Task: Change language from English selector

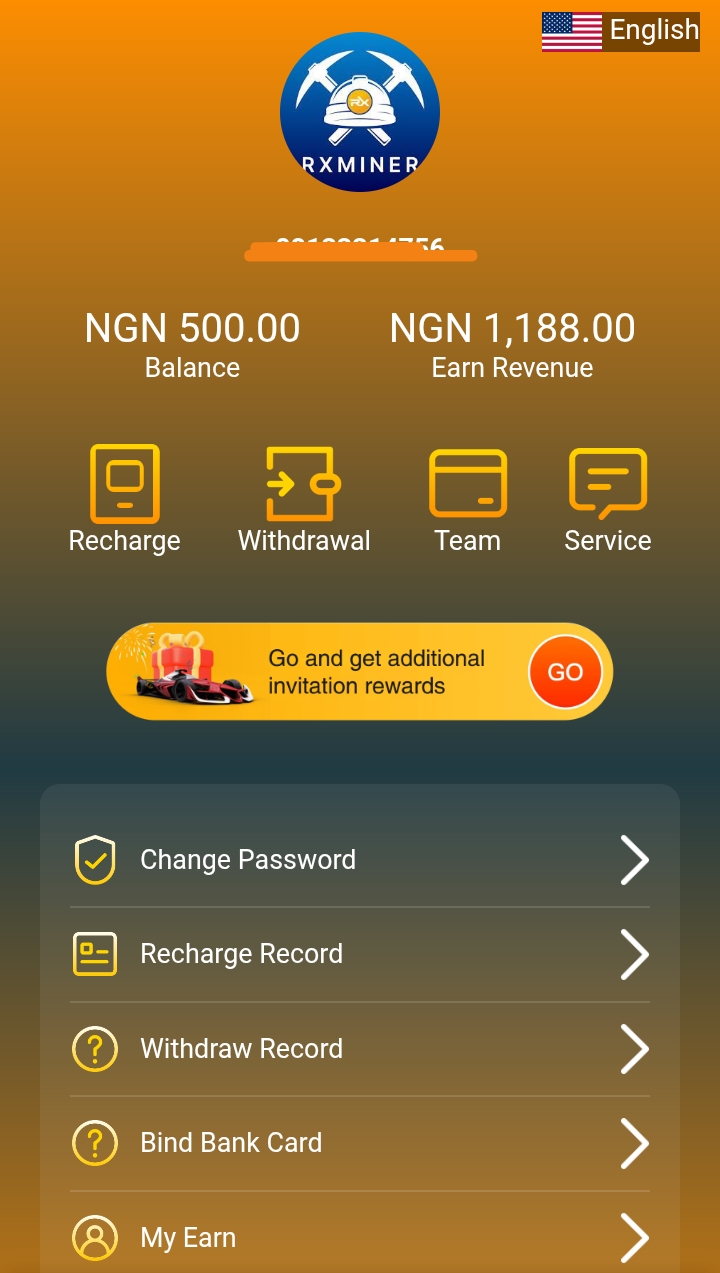Action: [620, 31]
